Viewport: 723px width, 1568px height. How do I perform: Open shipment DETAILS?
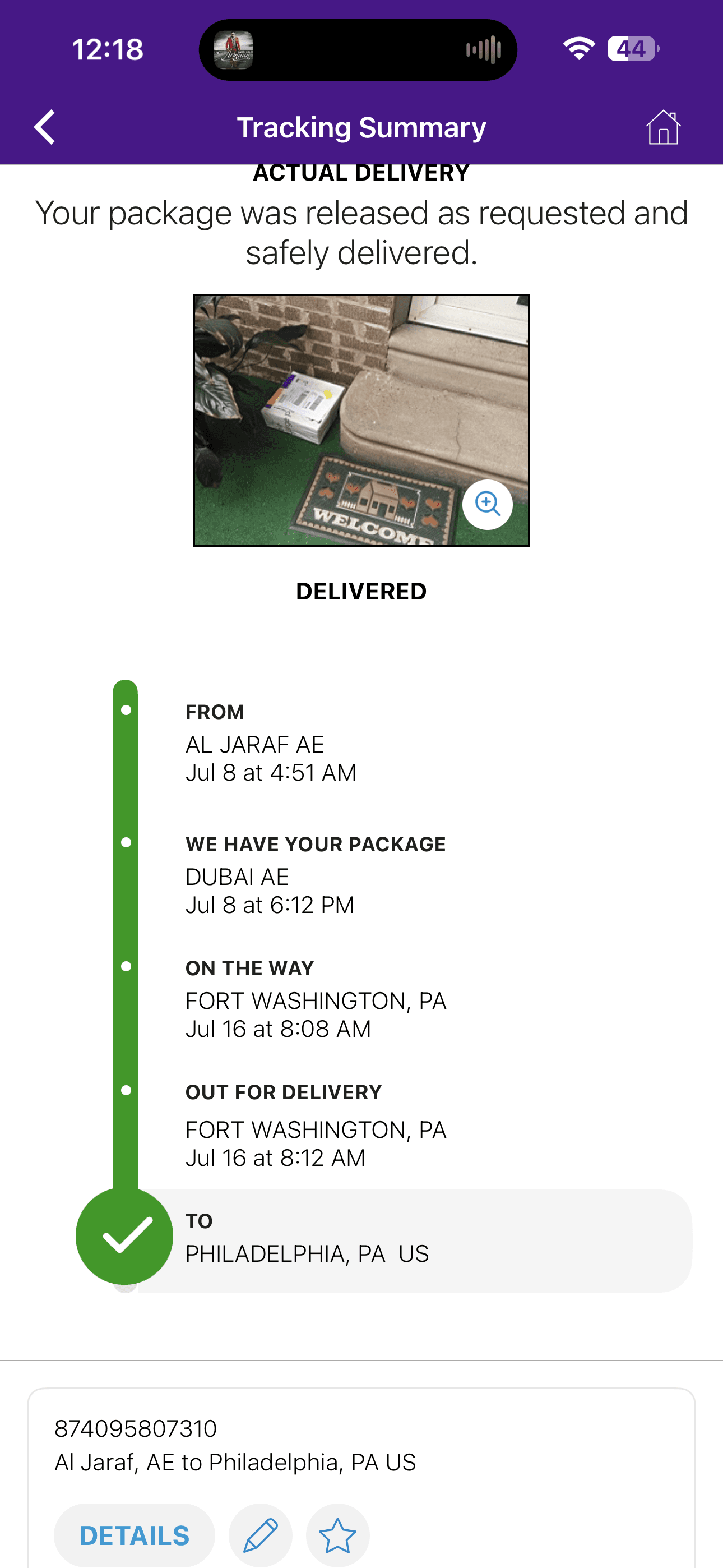(x=135, y=1535)
